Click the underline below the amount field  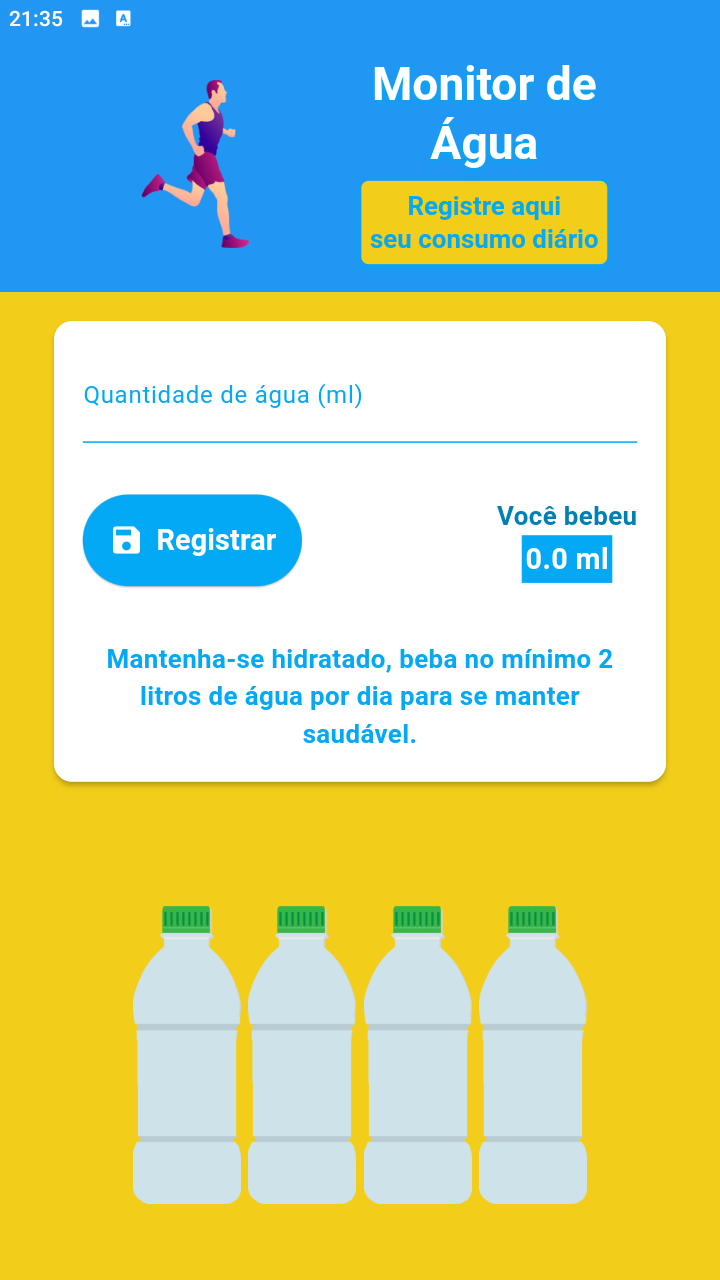[x=360, y=440]
